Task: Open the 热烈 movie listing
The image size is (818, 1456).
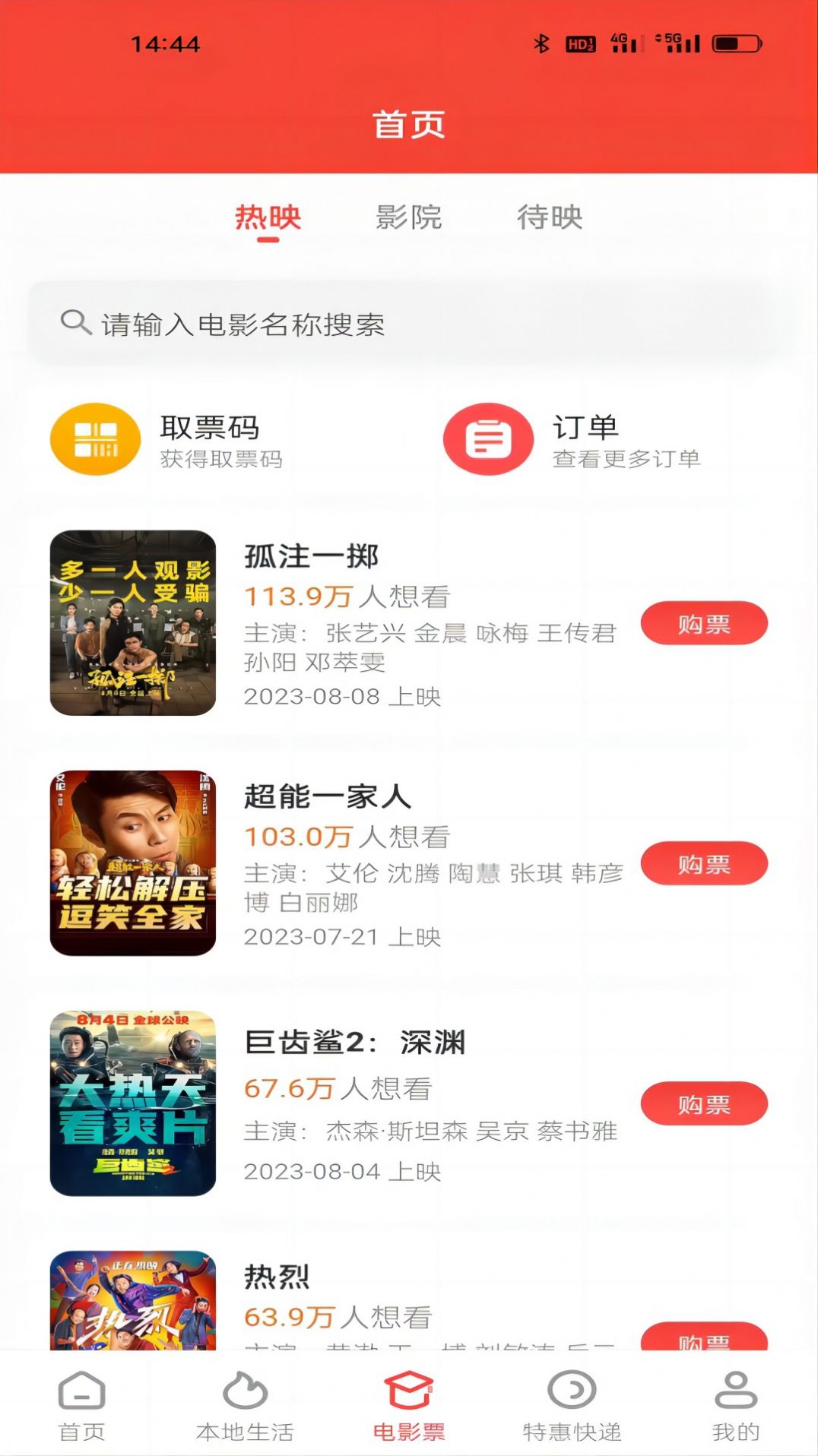Action: coord(277,1278)
